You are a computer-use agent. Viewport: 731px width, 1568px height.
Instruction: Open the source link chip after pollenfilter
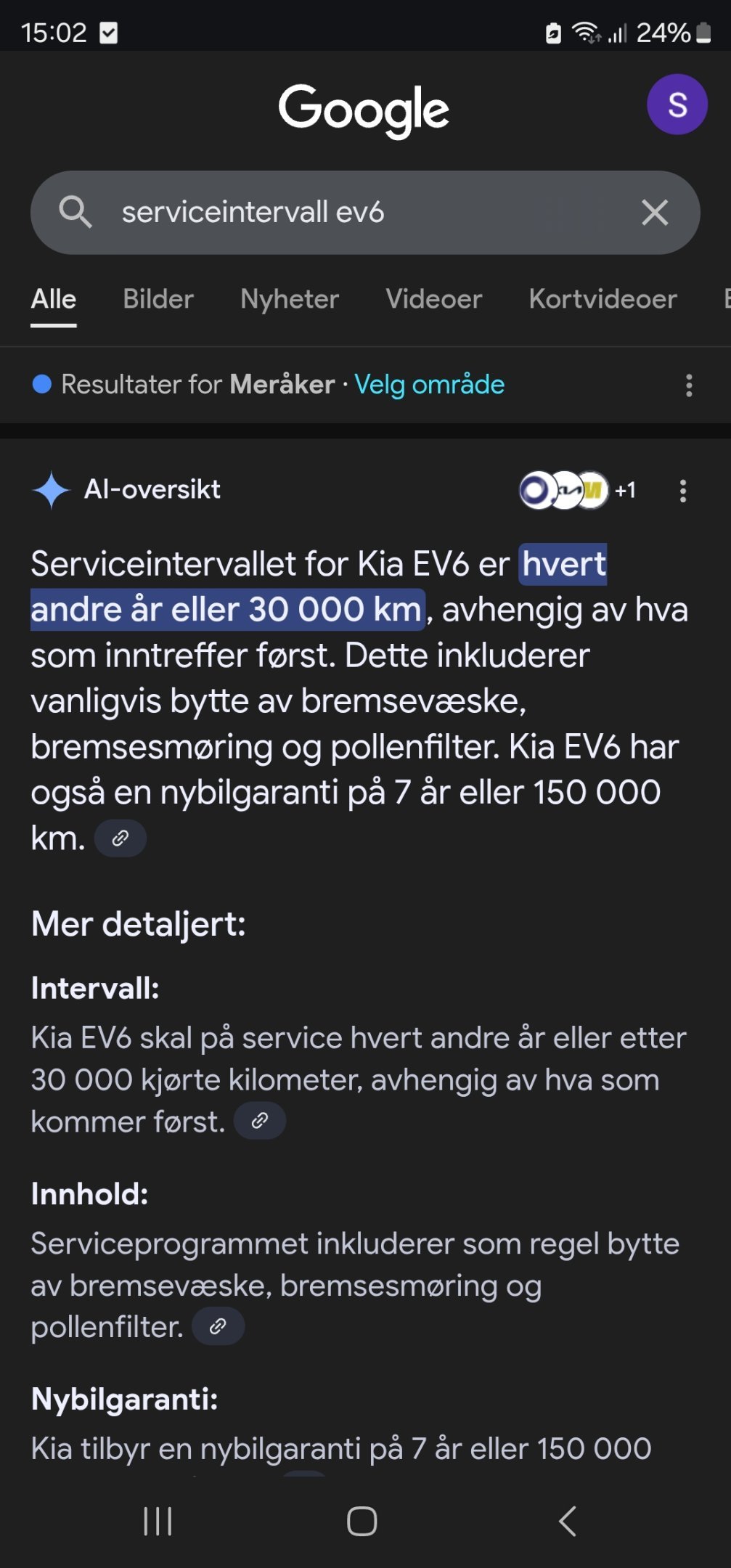pyautogui.click(x=218, y=1326)
